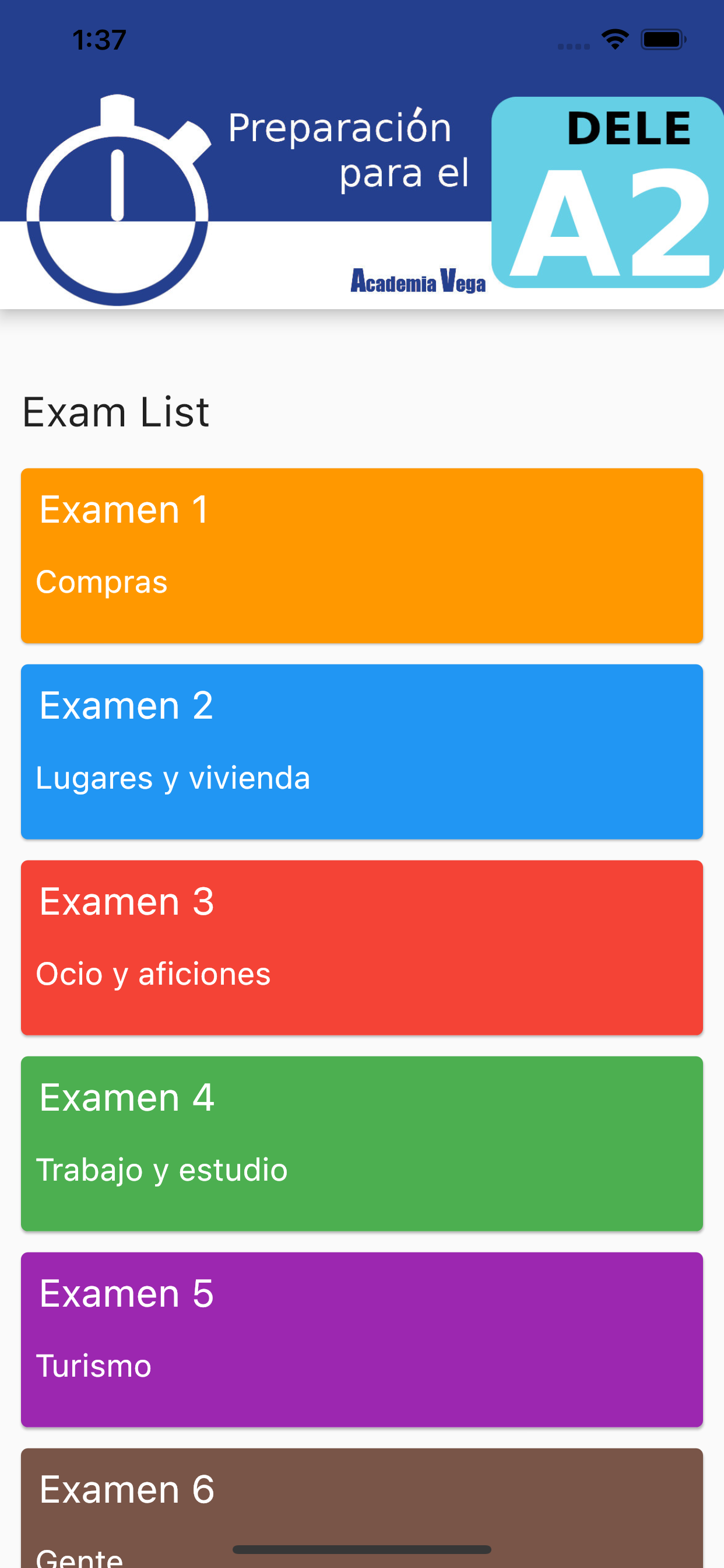Click the Exam List heading
Screen dimensions: 724x1568
(115, 411)
